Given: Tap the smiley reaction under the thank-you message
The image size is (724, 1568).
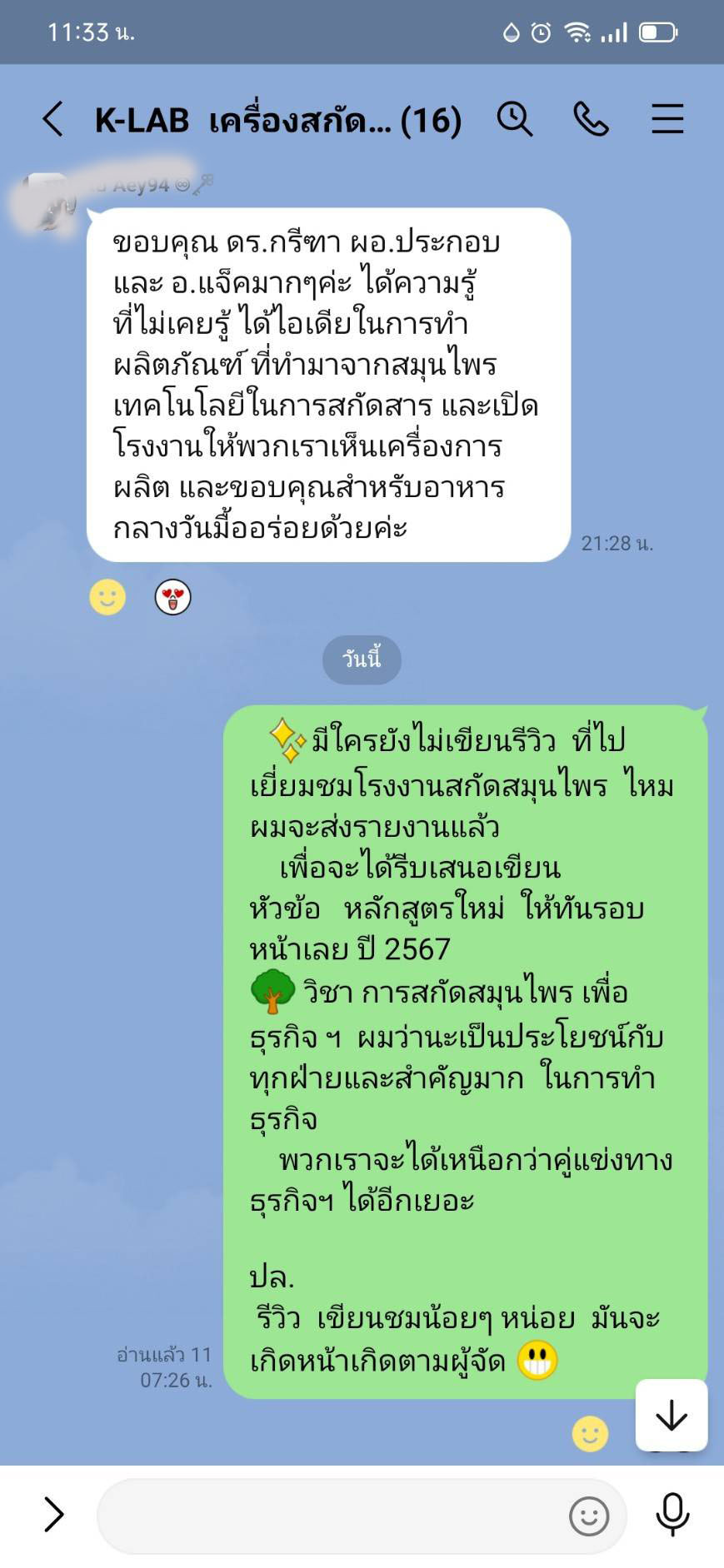Looking at the screenshot, I should 107,597.
